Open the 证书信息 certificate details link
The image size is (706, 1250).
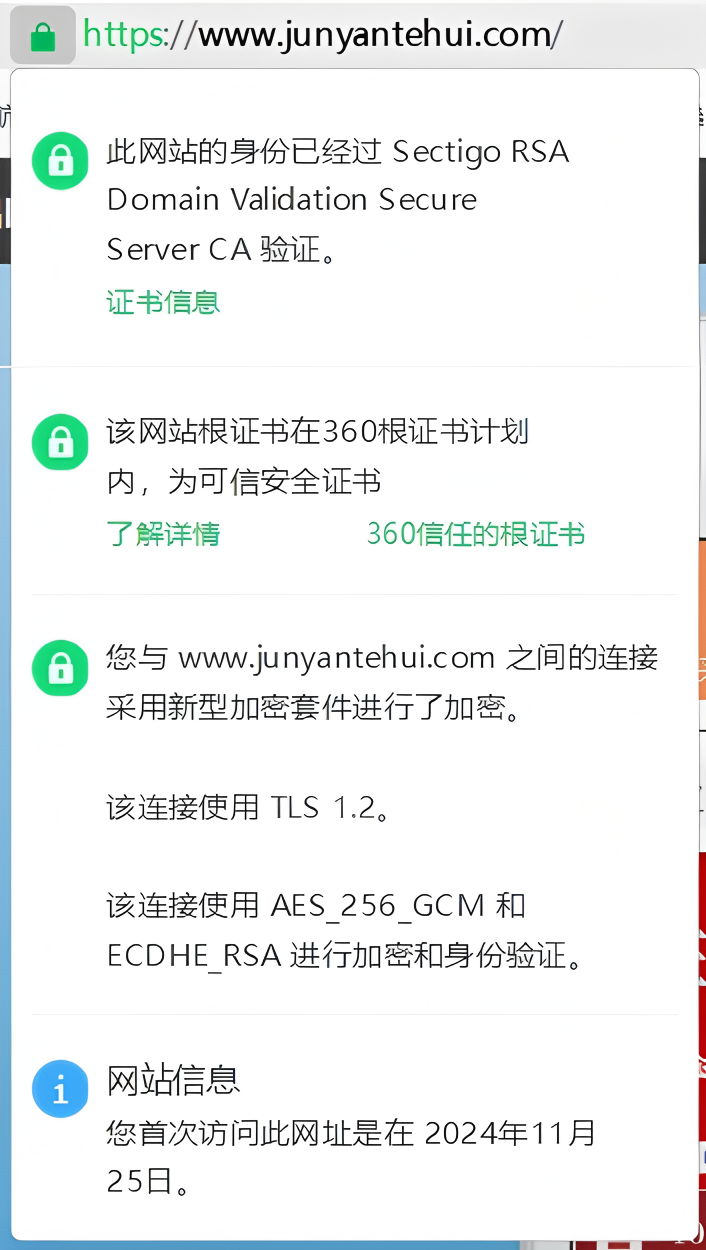(x=163, y=302)
